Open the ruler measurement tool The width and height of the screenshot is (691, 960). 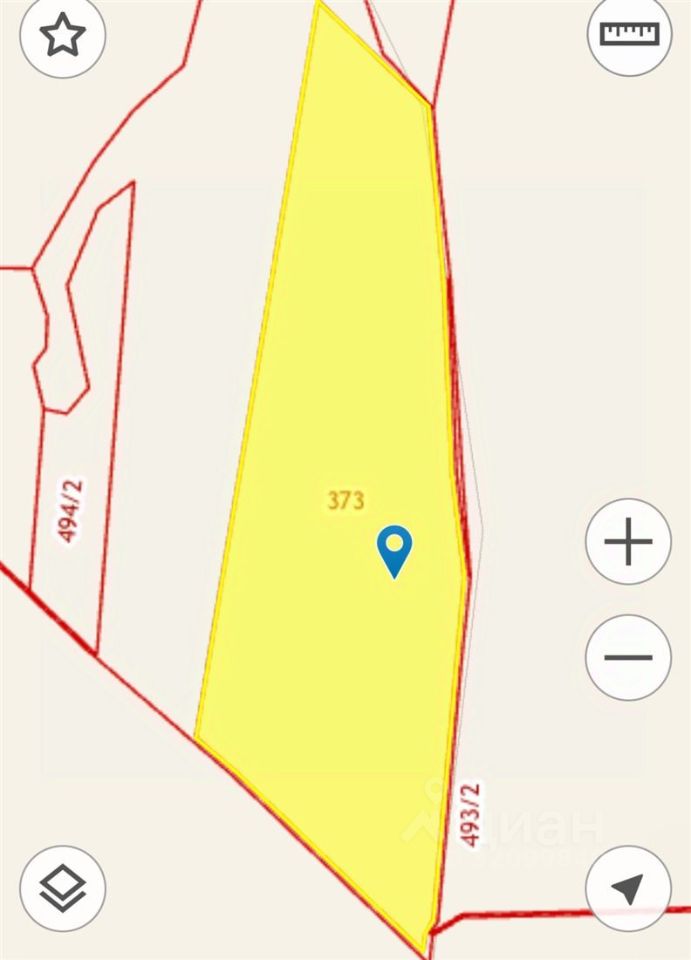(629, 36)
